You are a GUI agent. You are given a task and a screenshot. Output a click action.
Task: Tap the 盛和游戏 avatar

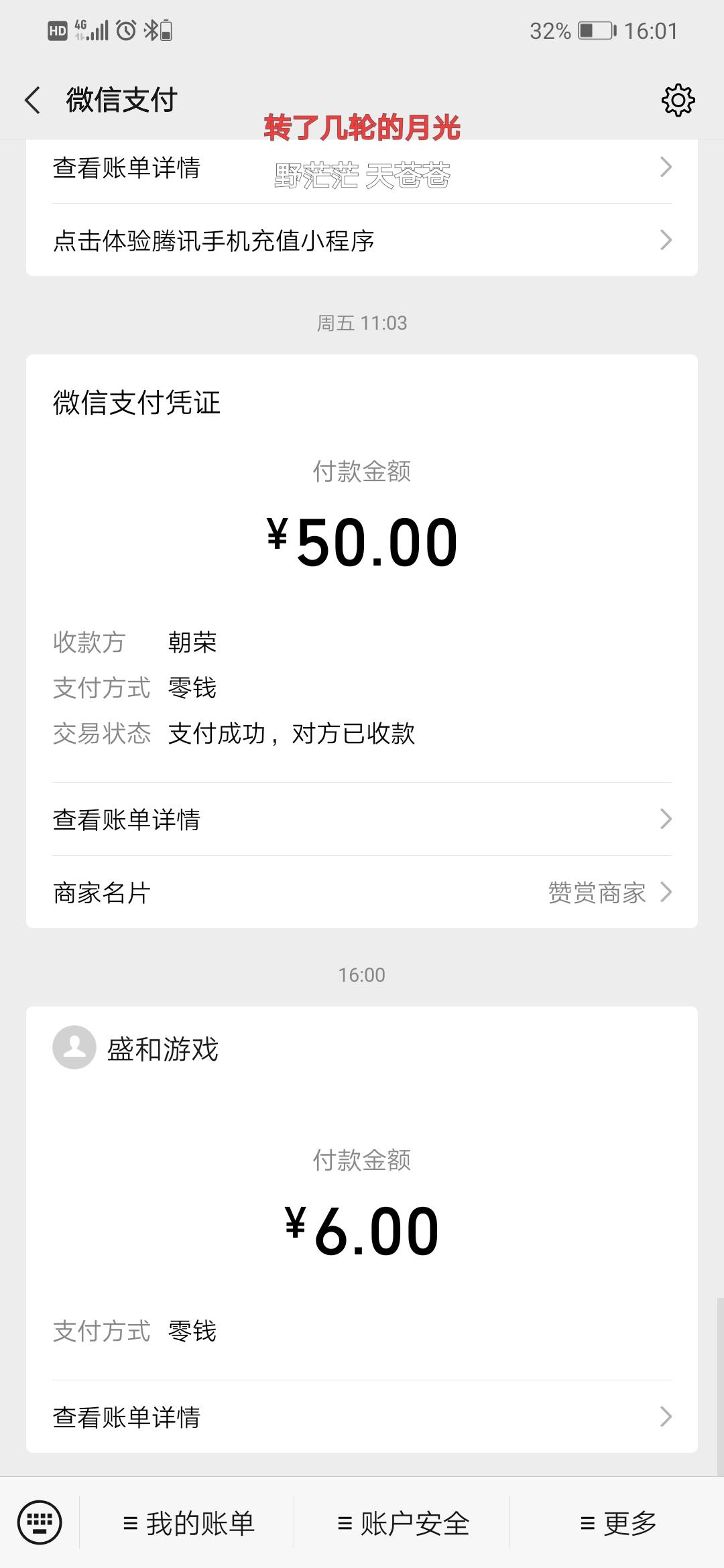74,1047
